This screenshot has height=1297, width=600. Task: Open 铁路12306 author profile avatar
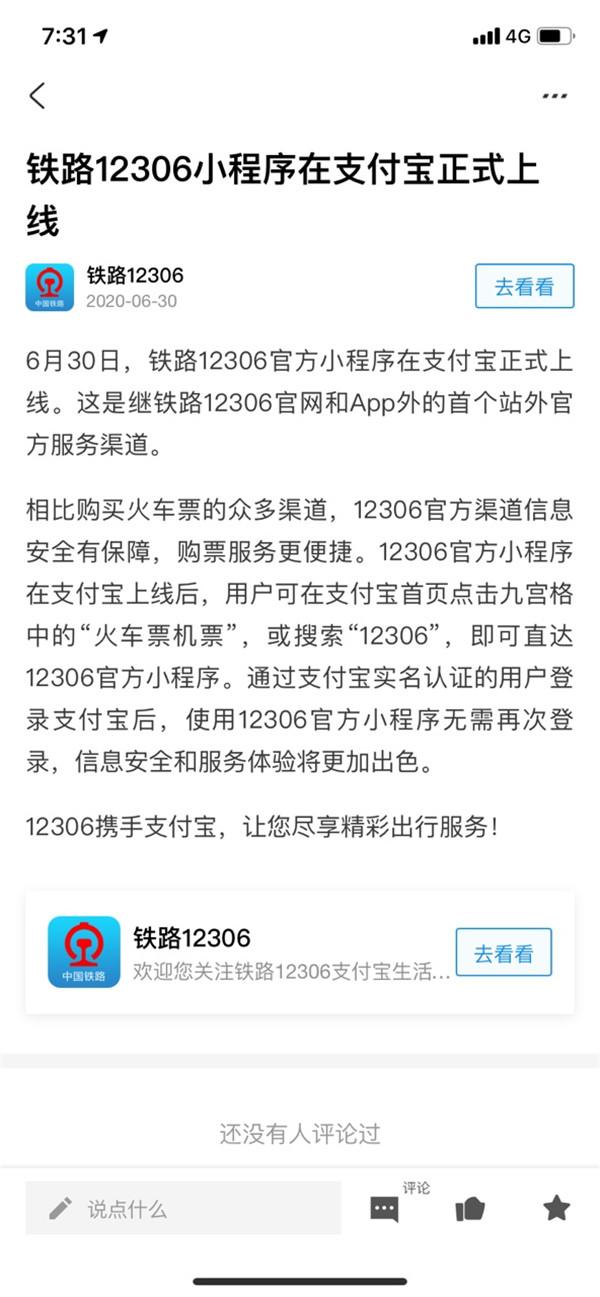tap(50, 287)
